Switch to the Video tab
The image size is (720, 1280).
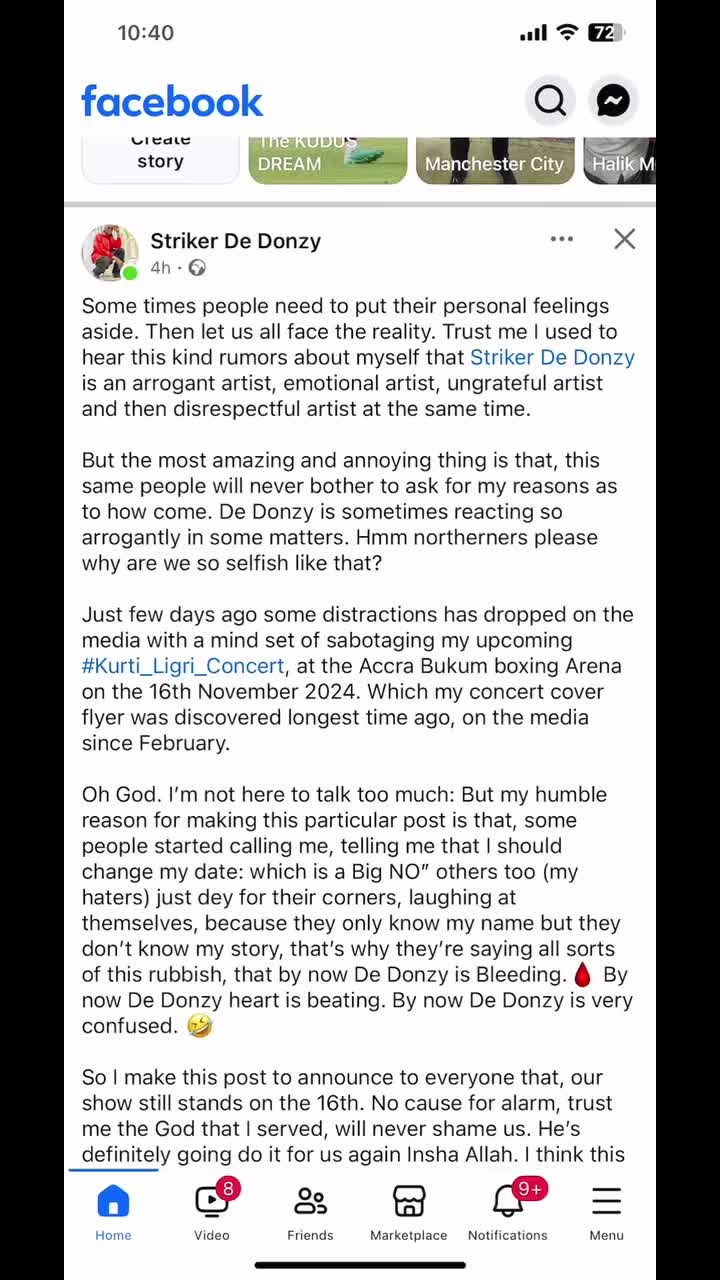click(x=212, y=1211)
